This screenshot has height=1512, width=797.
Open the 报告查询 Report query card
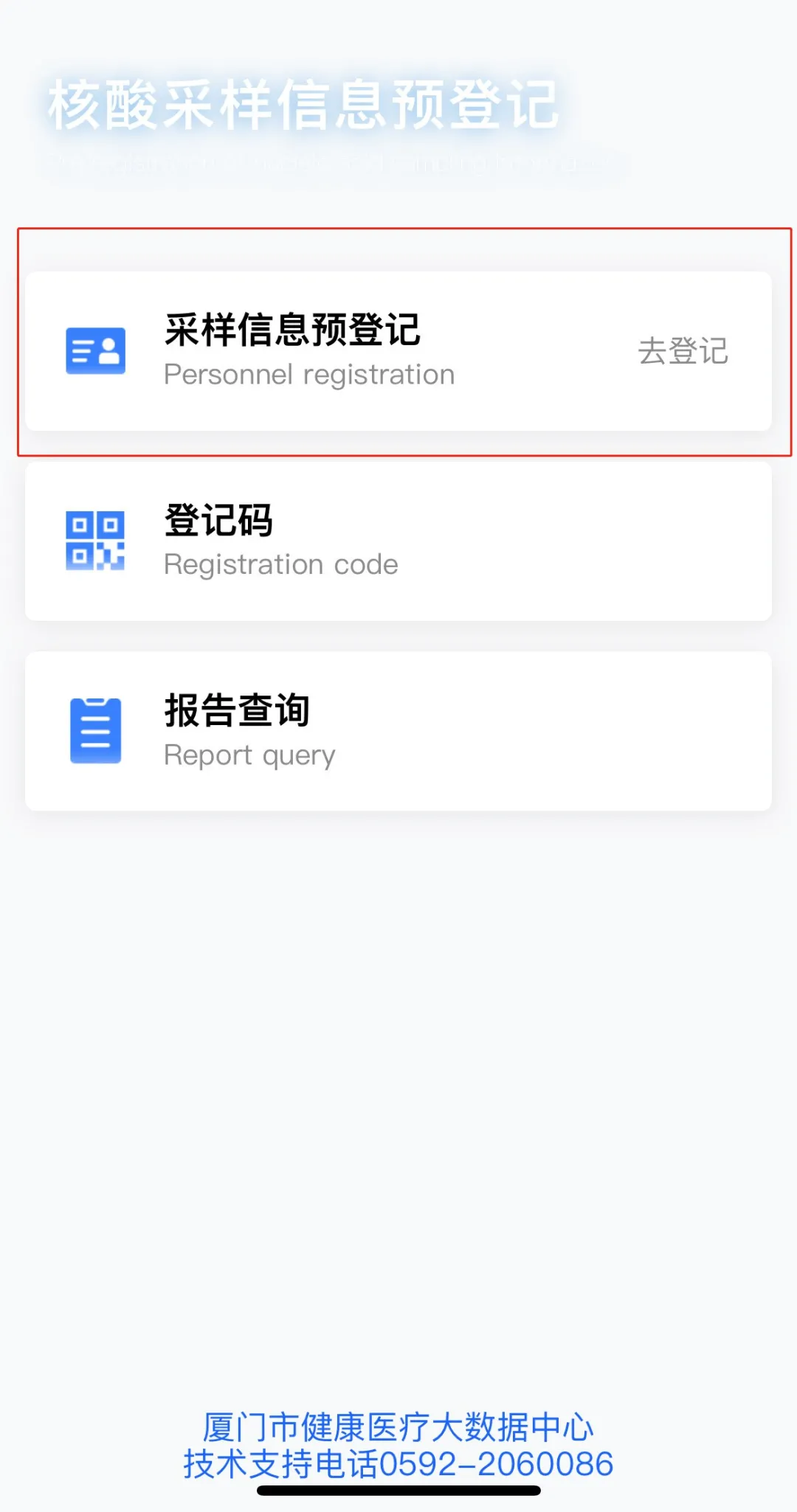pyautogui.click(x=398, y=731)
